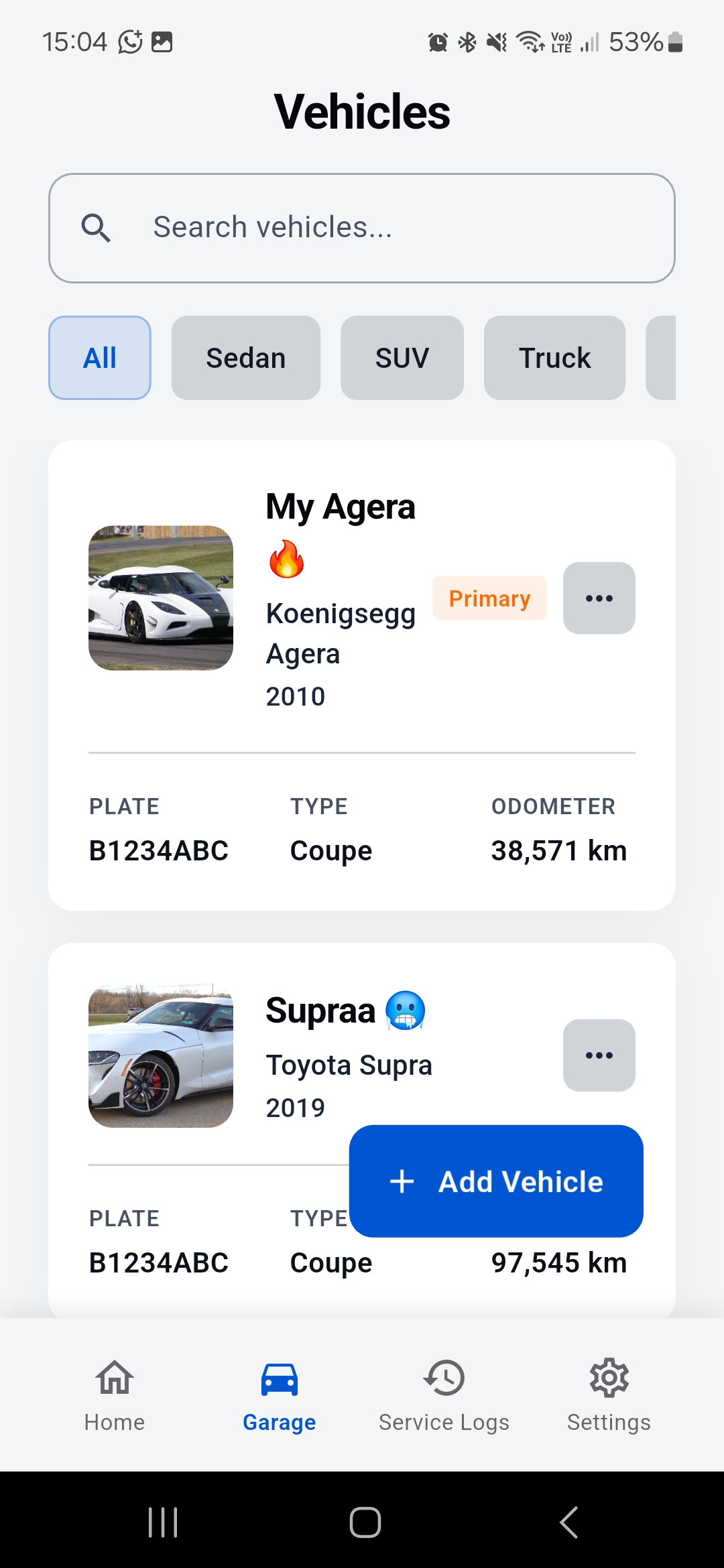The image size is (724, 1568).
Task: Tap the Primary badge on My Agera
Action: pos(489,598)
